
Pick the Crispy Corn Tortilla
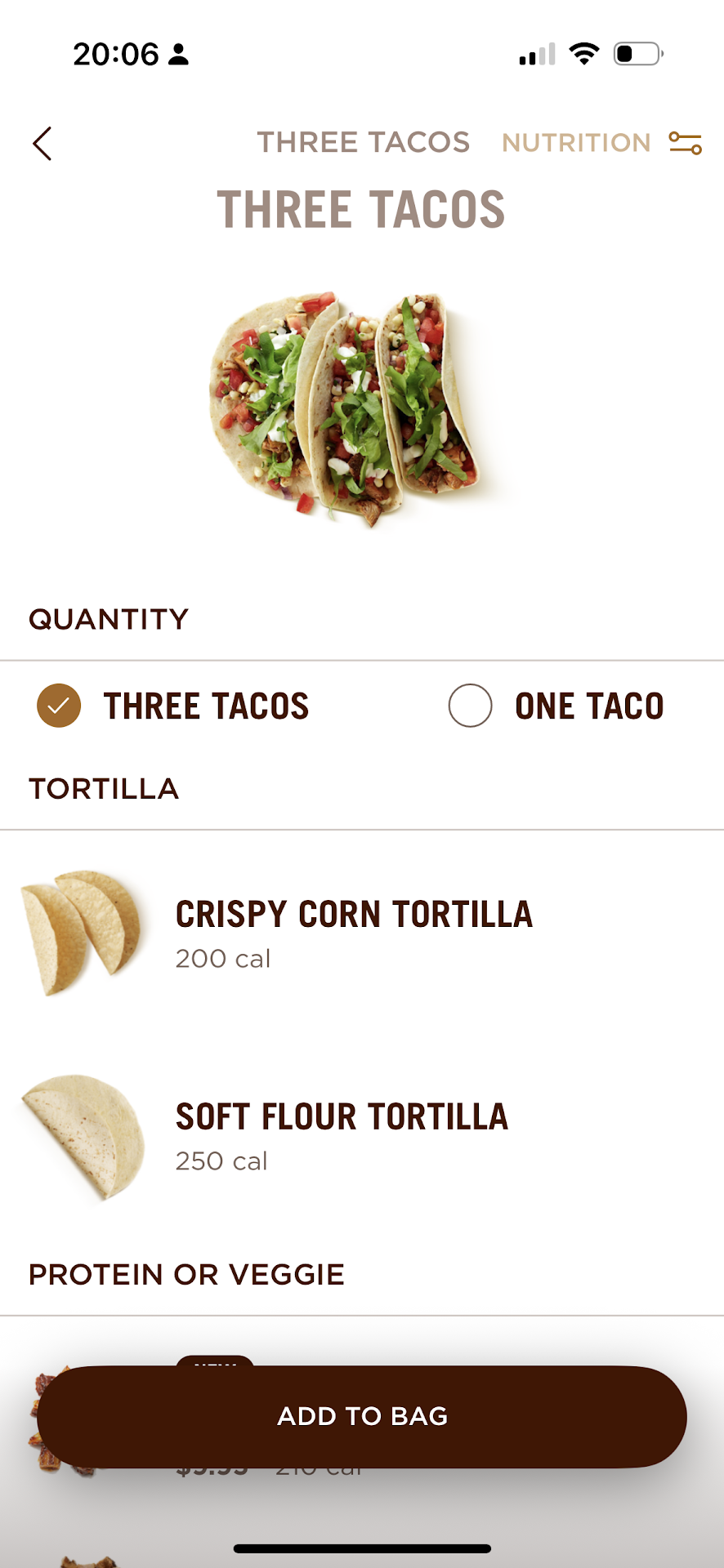coord(353,933)
